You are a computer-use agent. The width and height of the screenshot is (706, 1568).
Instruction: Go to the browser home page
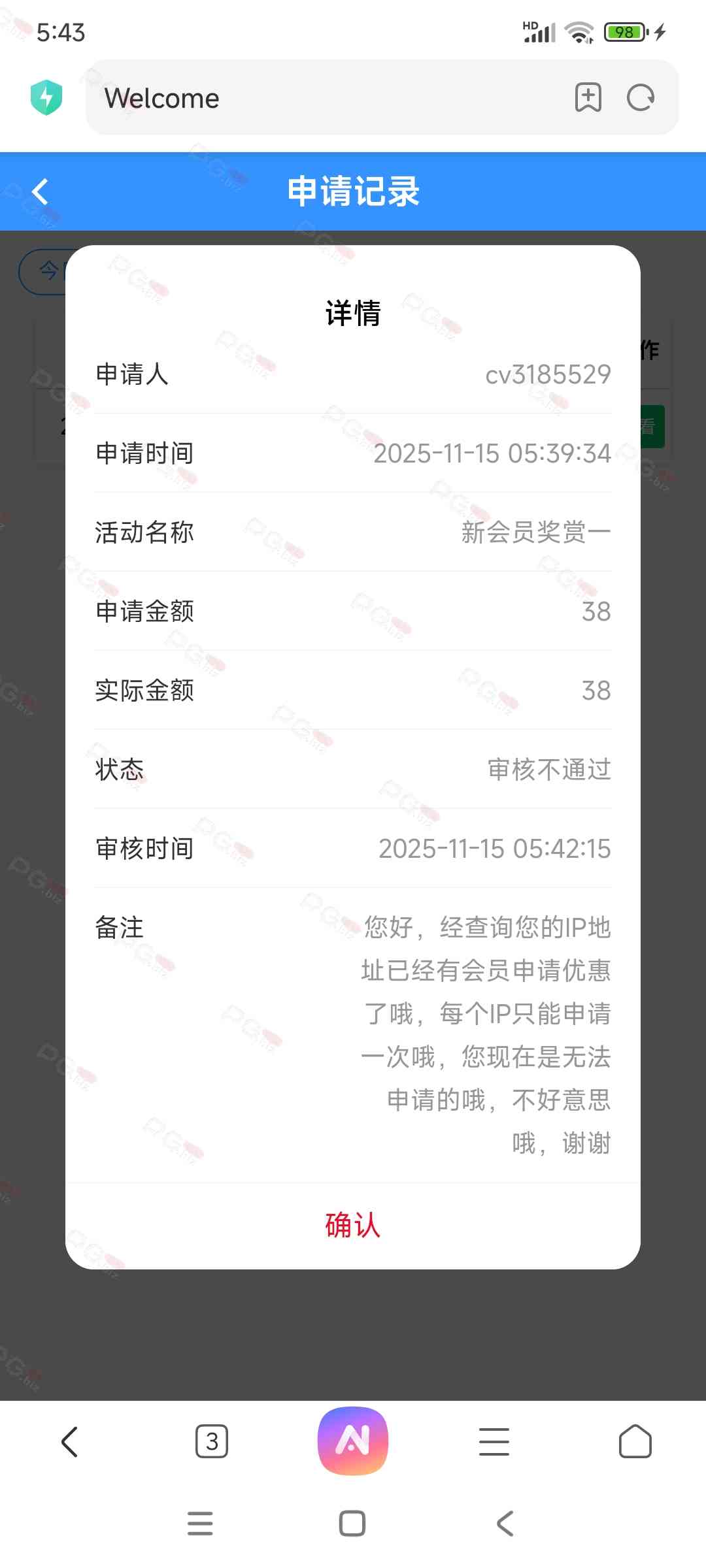(635, 1441)
